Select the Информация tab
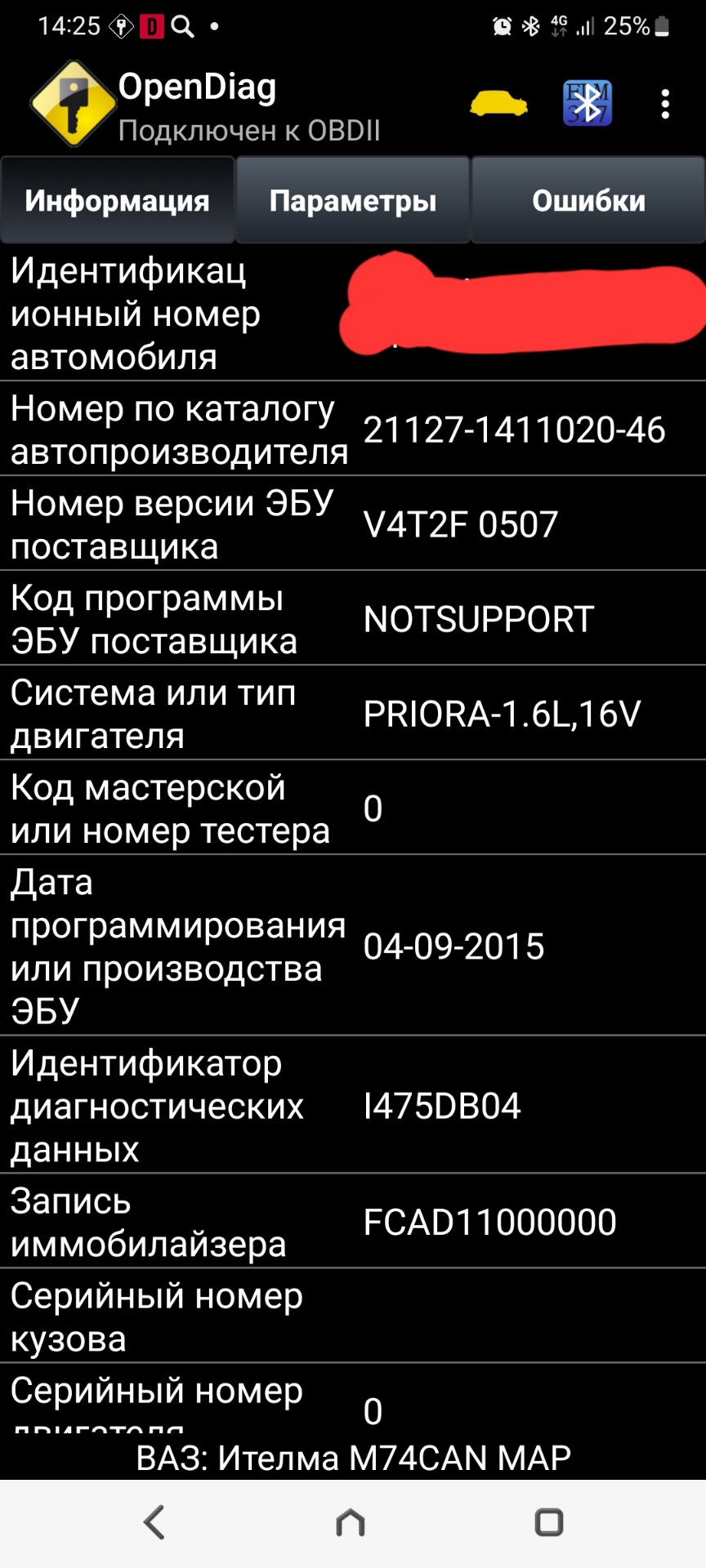 (x=118, y=200)
